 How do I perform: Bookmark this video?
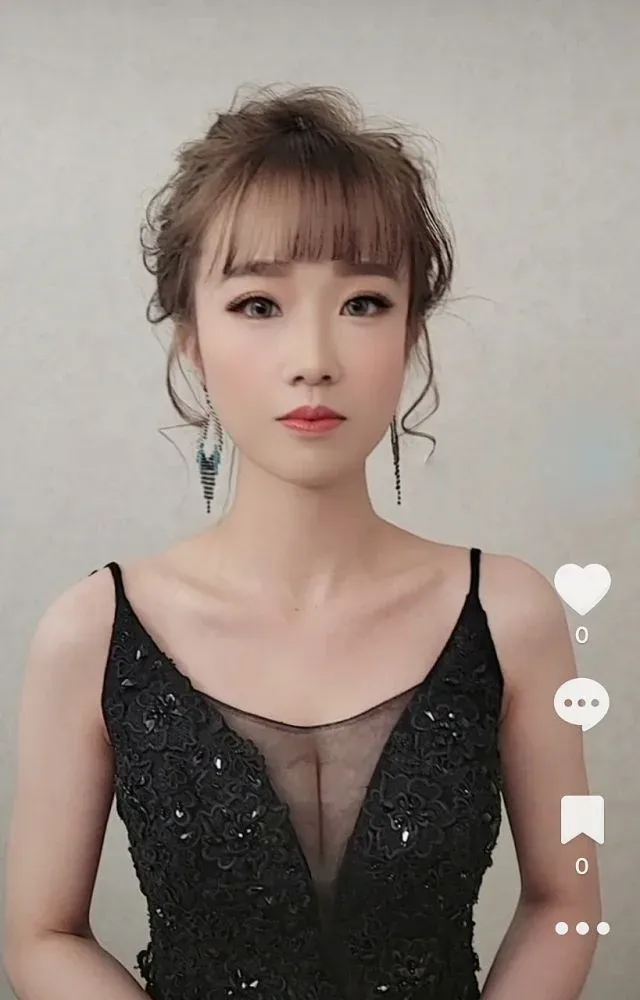582,820
